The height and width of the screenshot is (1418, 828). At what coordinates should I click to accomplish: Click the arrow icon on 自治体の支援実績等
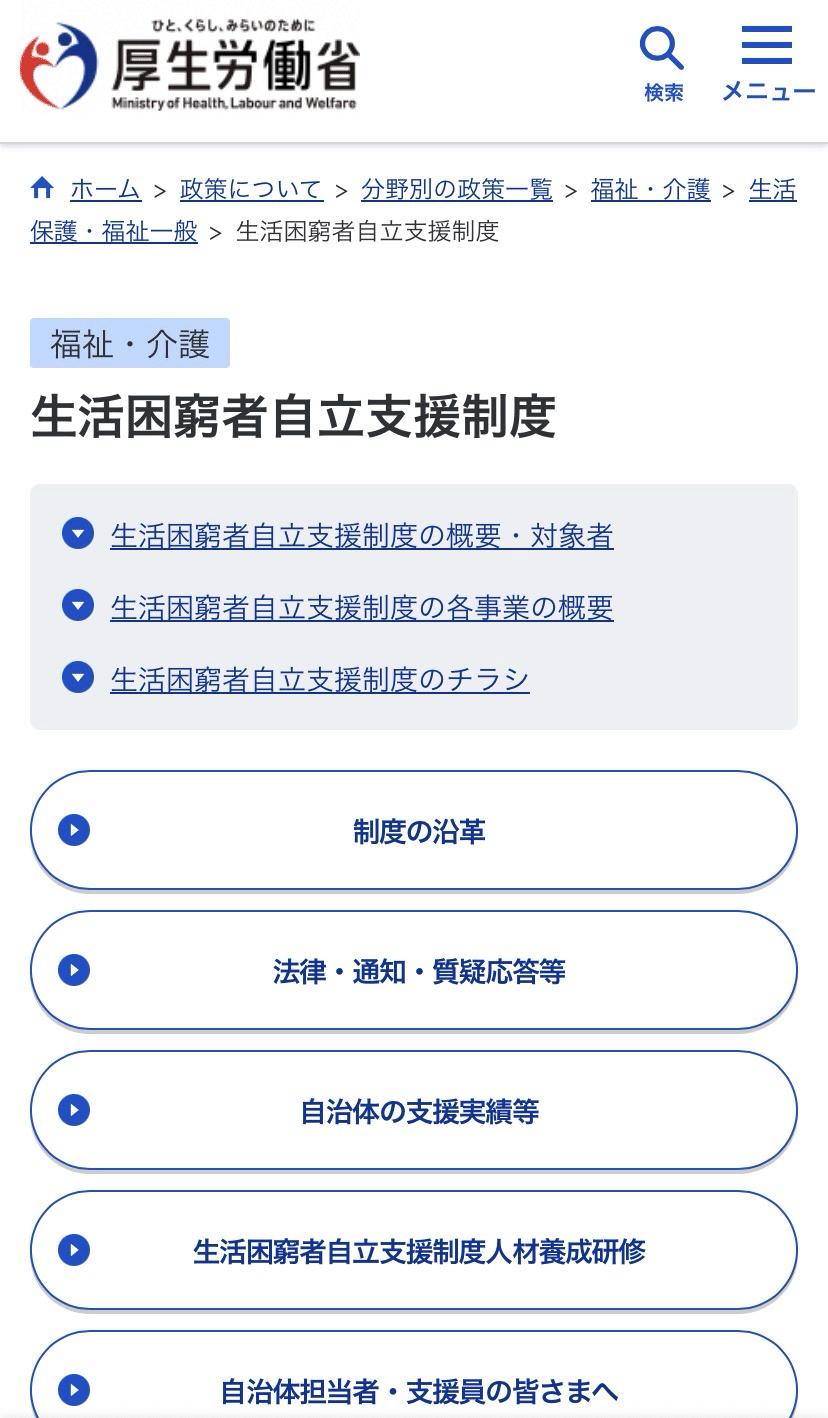point(72,1110)
